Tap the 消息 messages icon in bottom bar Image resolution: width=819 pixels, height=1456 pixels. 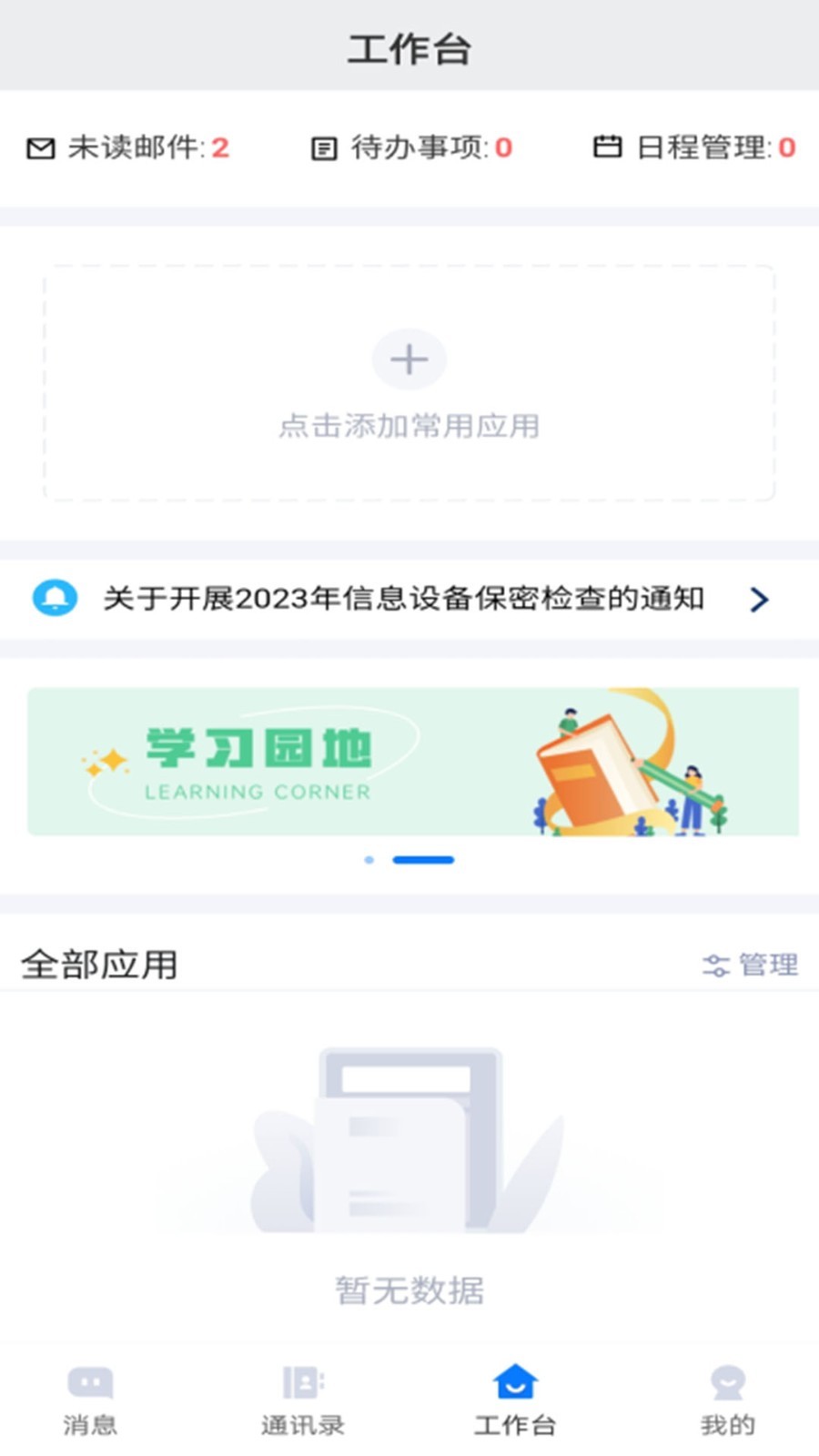click(x=89, y=1384)
